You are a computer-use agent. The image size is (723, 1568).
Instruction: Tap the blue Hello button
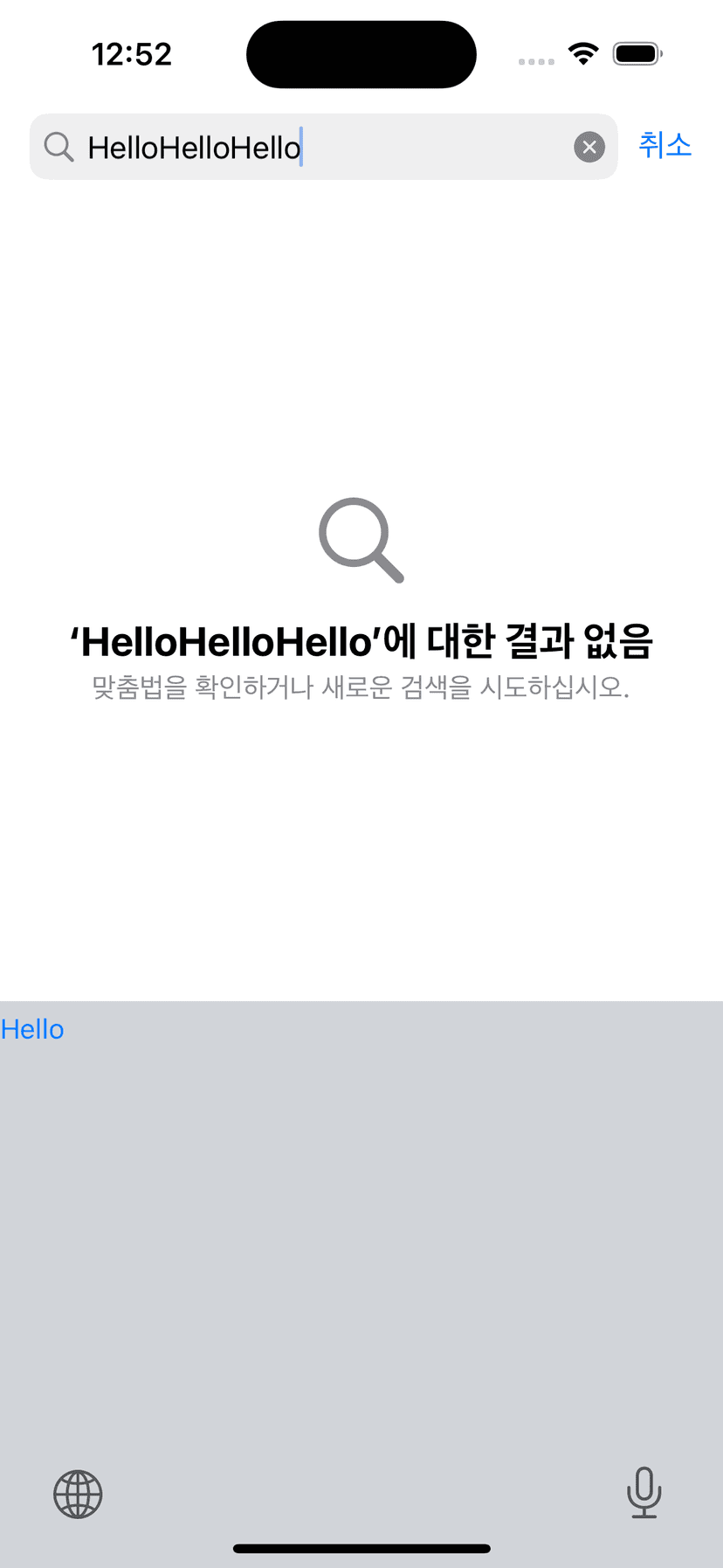pyautogui.click(x=32, y=1030)
